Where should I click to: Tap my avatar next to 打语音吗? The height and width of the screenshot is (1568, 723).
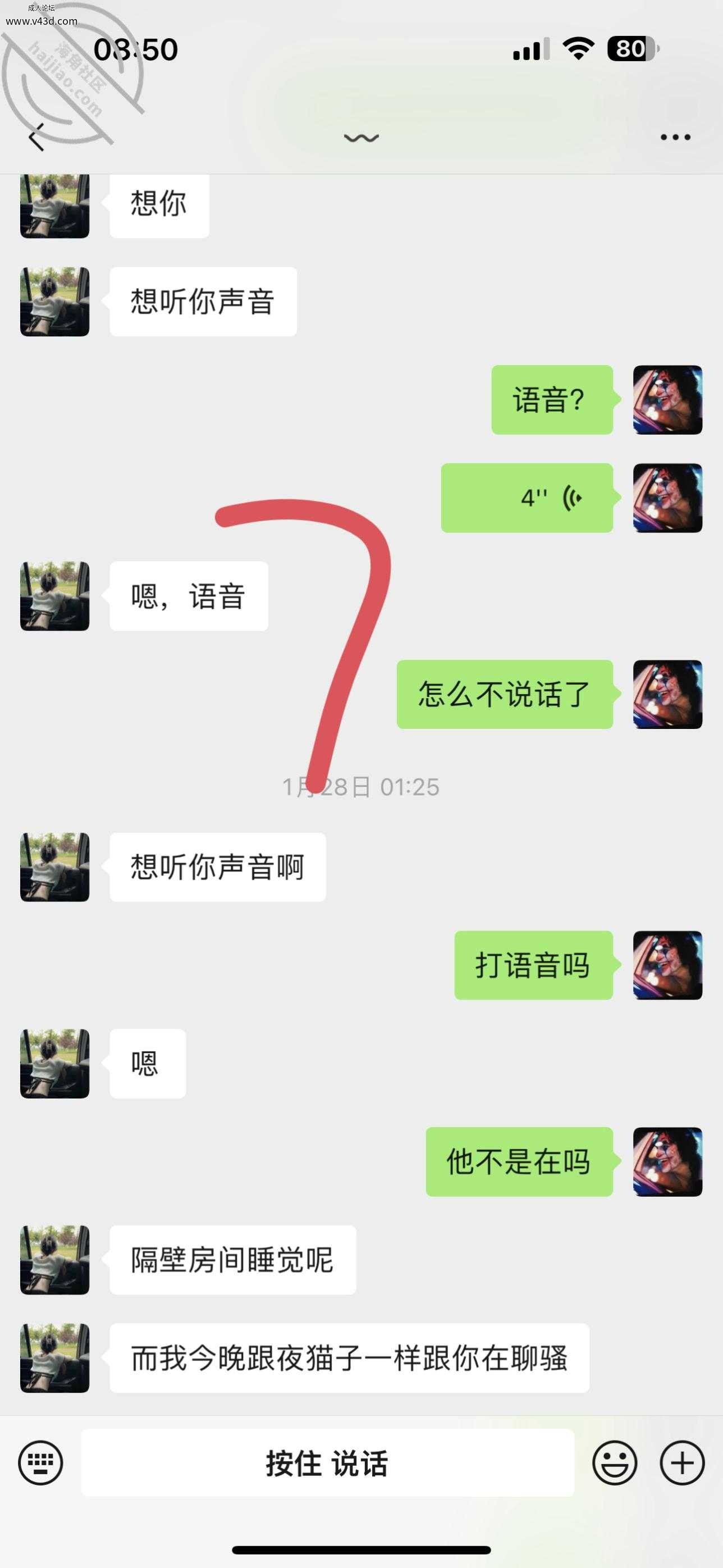pos(667,965)
